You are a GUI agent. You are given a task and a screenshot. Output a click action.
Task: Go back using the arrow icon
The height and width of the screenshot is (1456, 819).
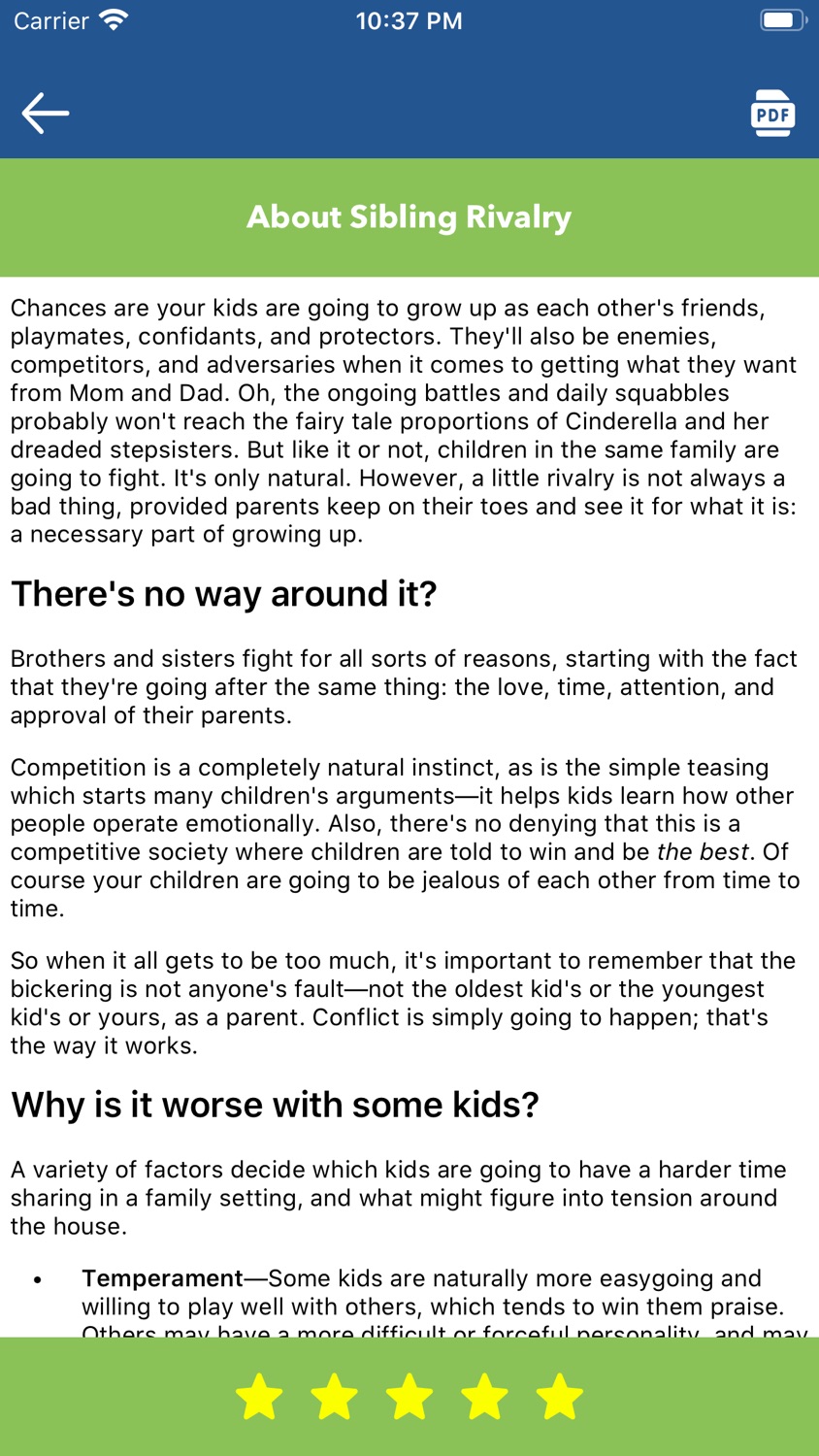pos(46,113)
